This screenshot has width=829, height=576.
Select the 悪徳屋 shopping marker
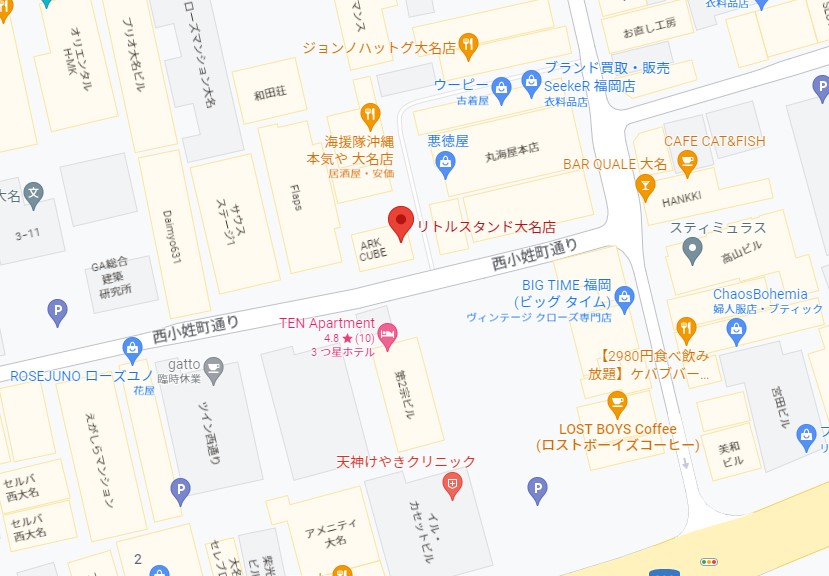point(446,161)
